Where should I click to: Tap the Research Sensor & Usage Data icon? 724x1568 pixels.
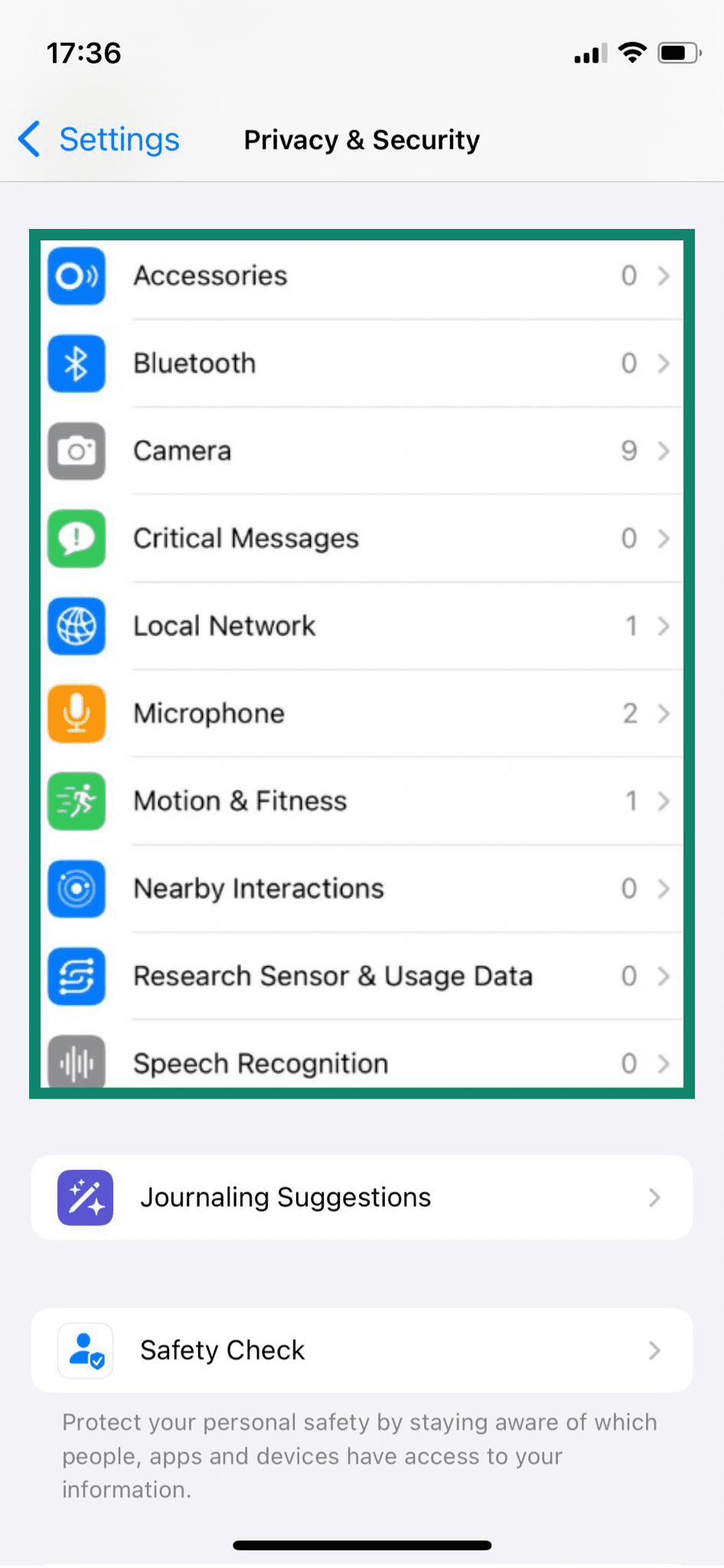pos(77,976)
